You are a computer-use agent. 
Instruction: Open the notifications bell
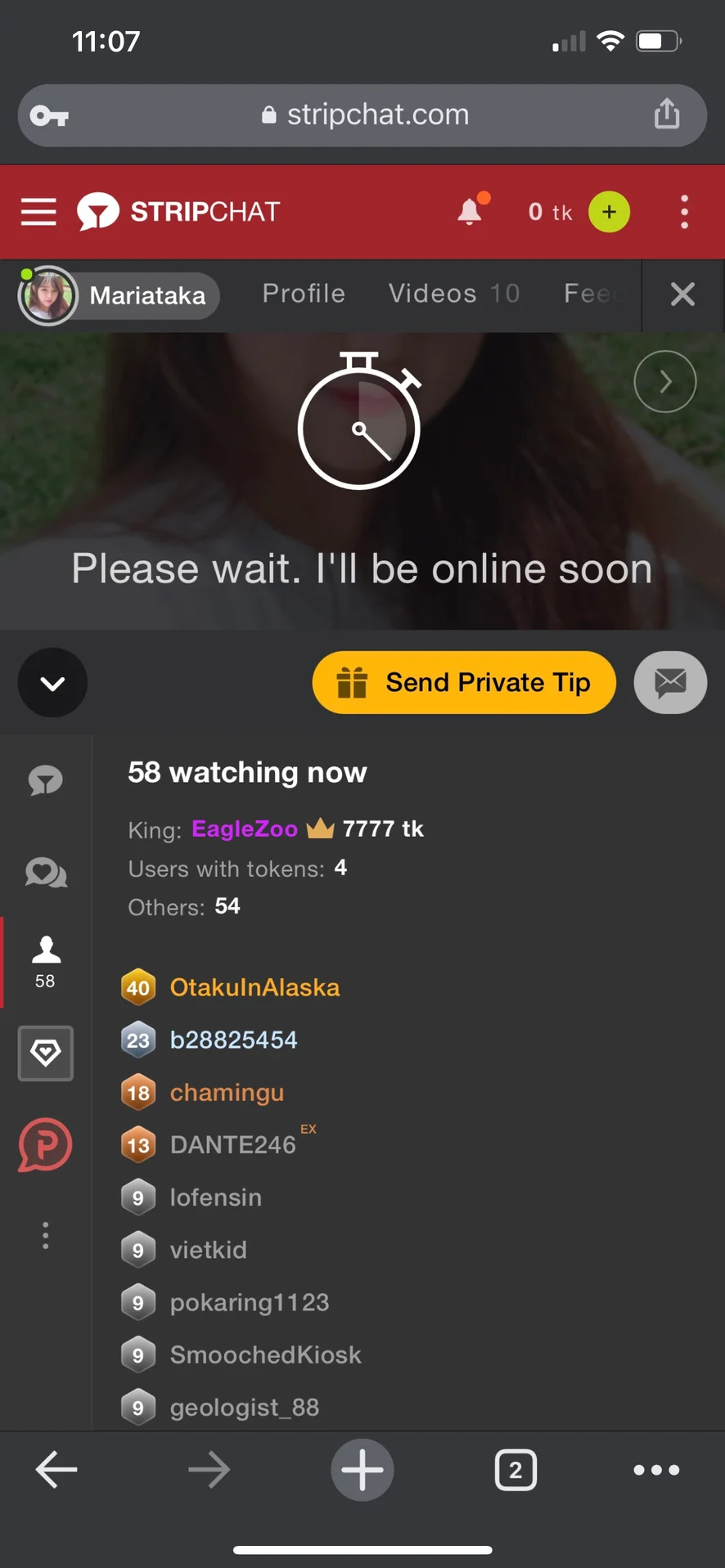click(x=471, y=211)
